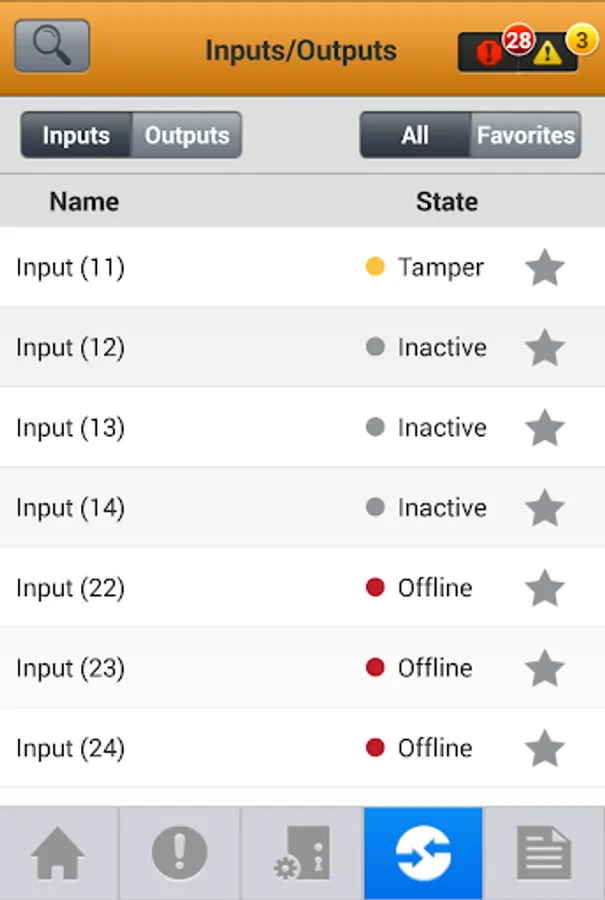Go to the Home tab

(59, 853)
